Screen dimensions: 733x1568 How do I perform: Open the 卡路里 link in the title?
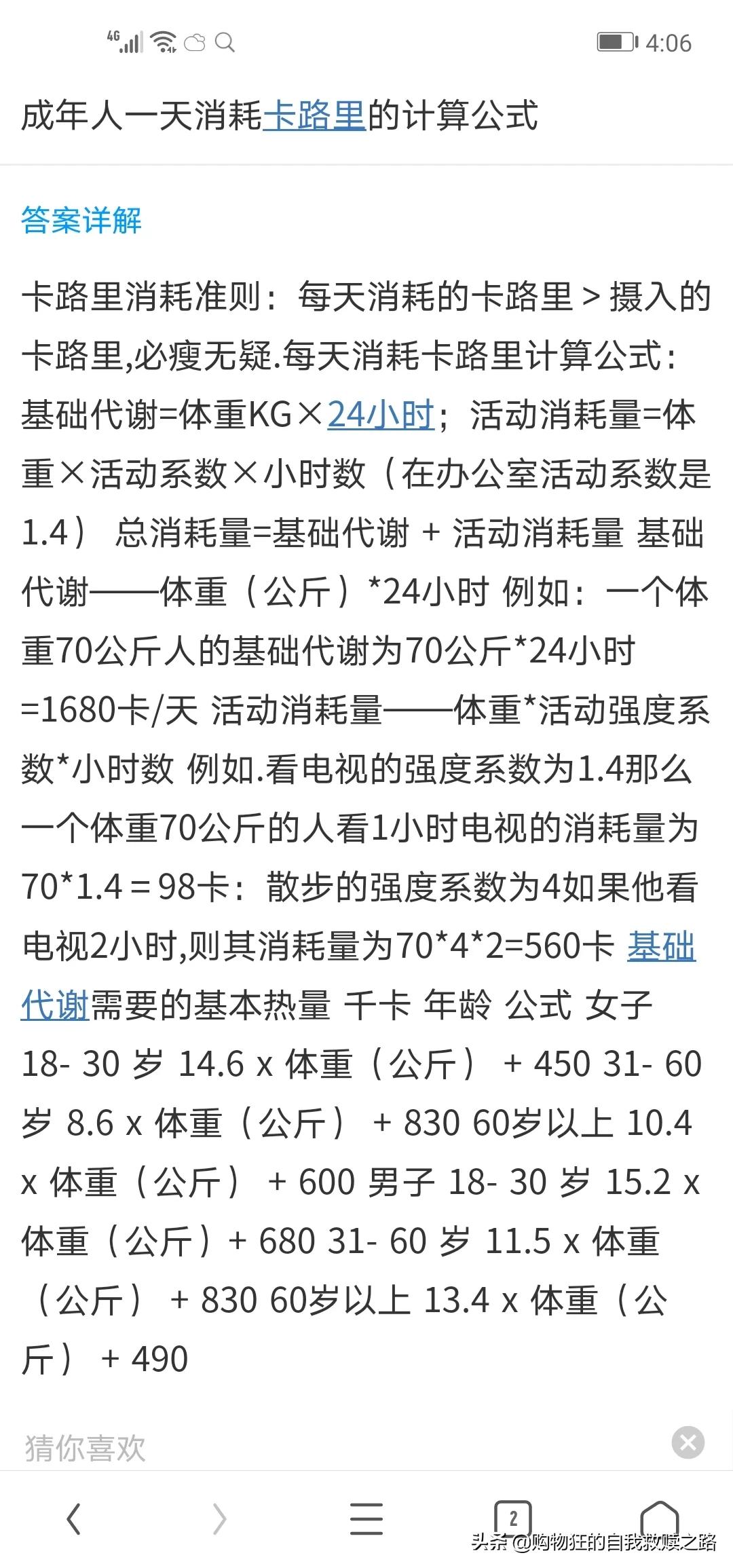point(314,115)
